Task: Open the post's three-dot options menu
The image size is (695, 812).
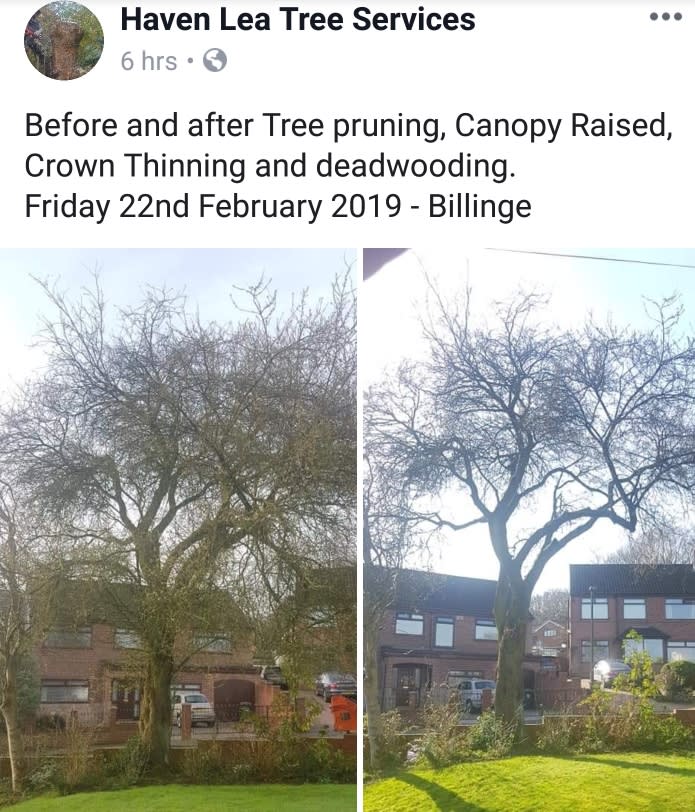Action: click(665, 17)
